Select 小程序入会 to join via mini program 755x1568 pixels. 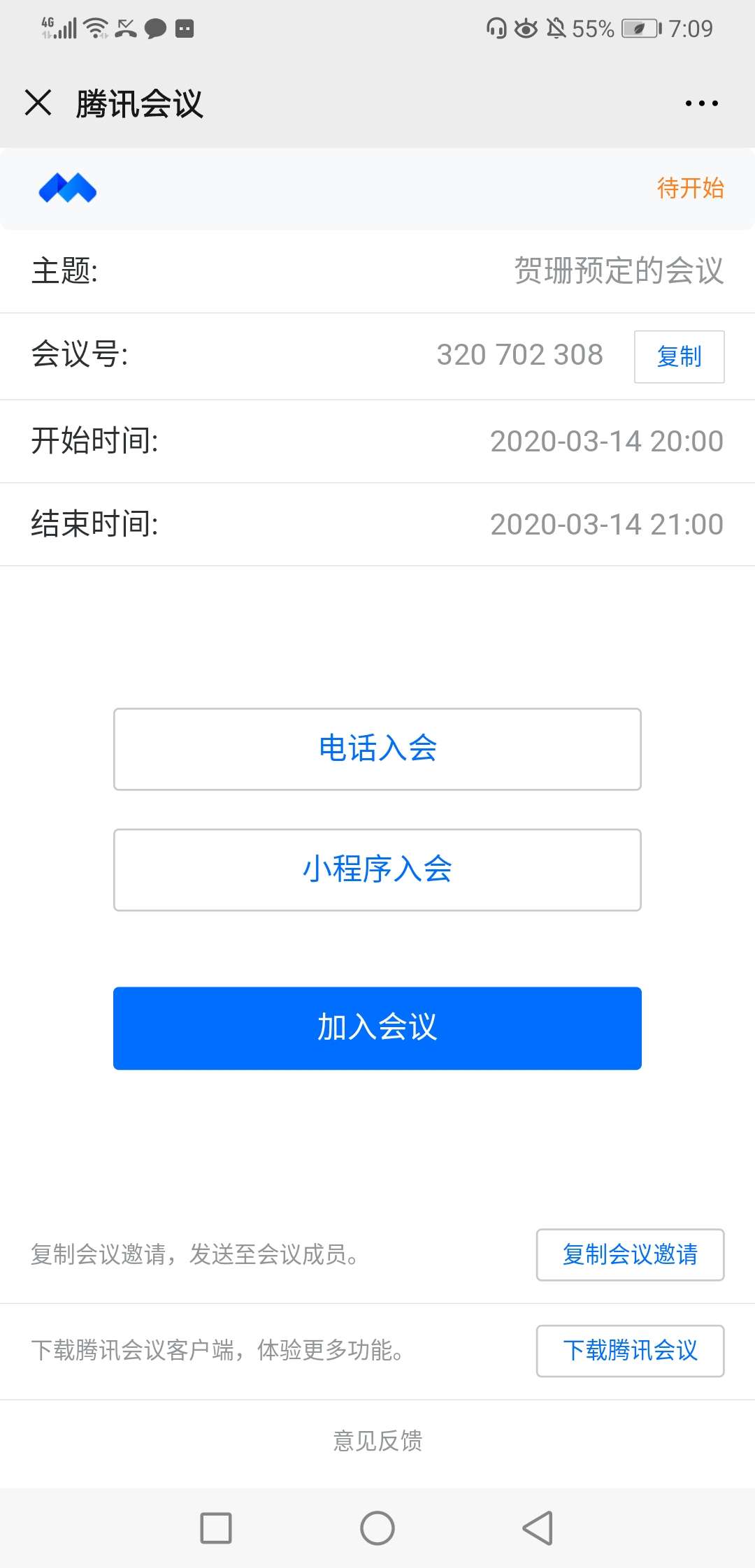click(x=377, y=870)
